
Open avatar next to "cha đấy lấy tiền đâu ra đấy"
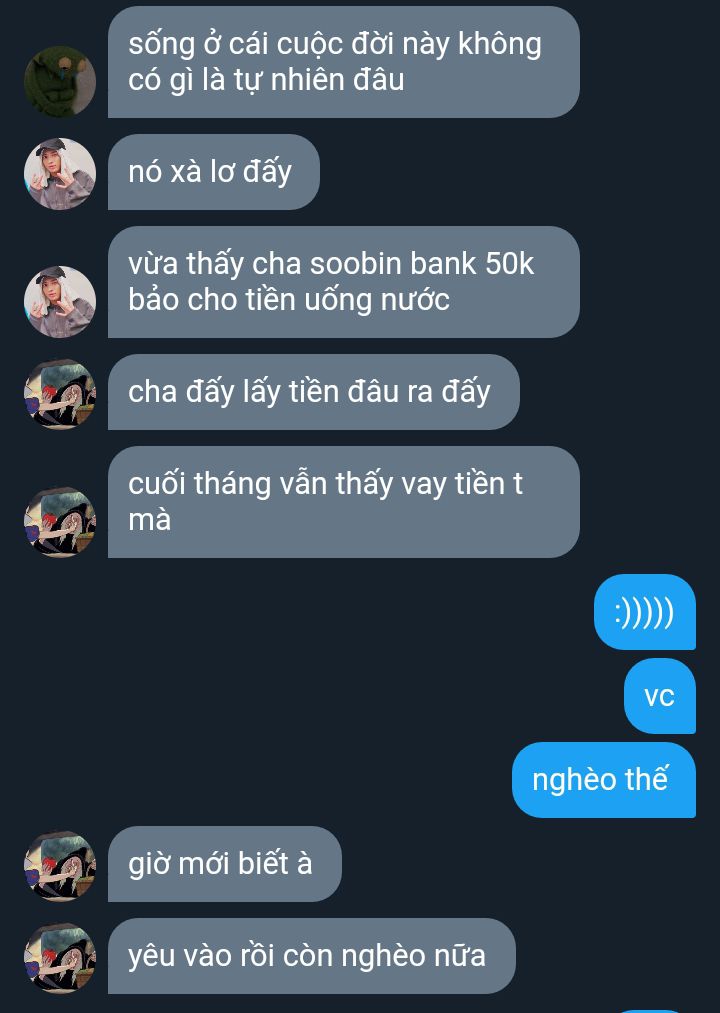(x=60, y=393)
